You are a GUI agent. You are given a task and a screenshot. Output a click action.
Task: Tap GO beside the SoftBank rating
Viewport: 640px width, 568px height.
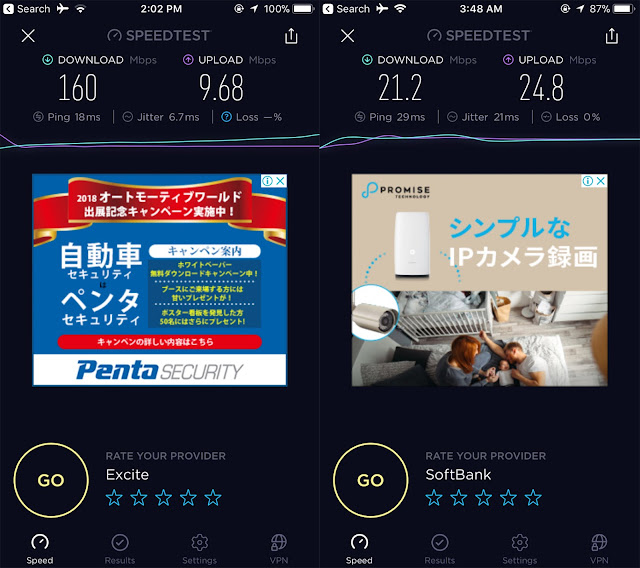tap(370, 480)
